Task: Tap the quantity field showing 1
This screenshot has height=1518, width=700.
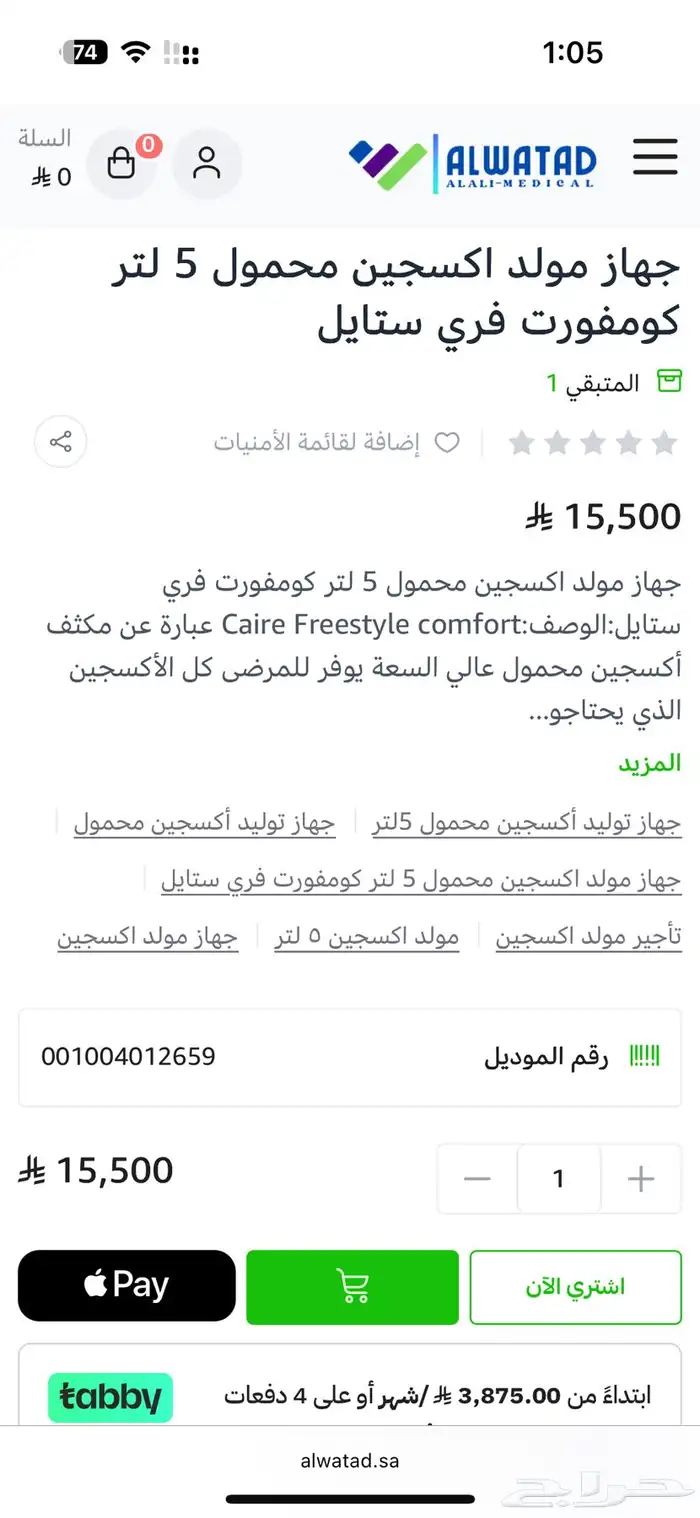Action: point(558,1179)
